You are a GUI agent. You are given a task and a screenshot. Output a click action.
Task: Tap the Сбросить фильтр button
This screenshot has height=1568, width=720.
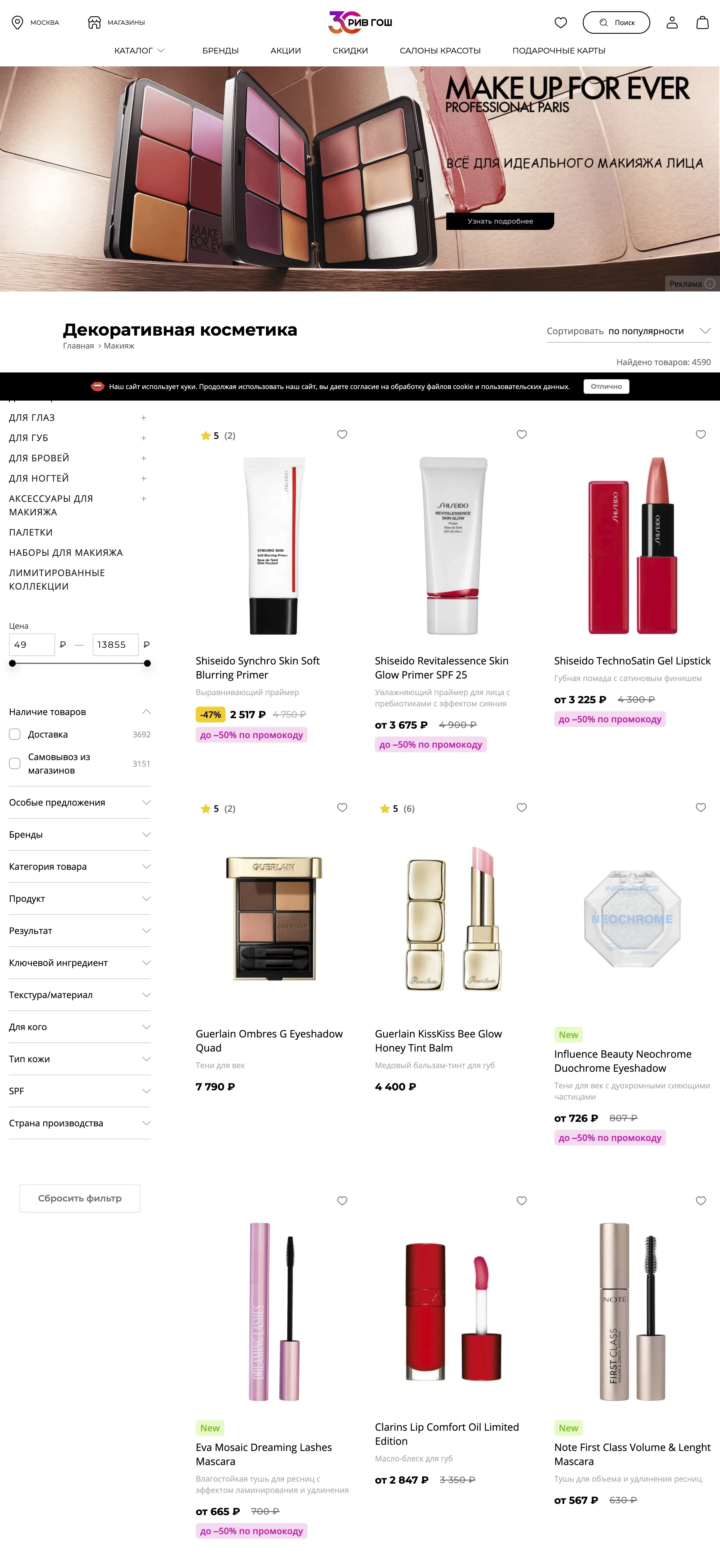[x=80, y=1198]
